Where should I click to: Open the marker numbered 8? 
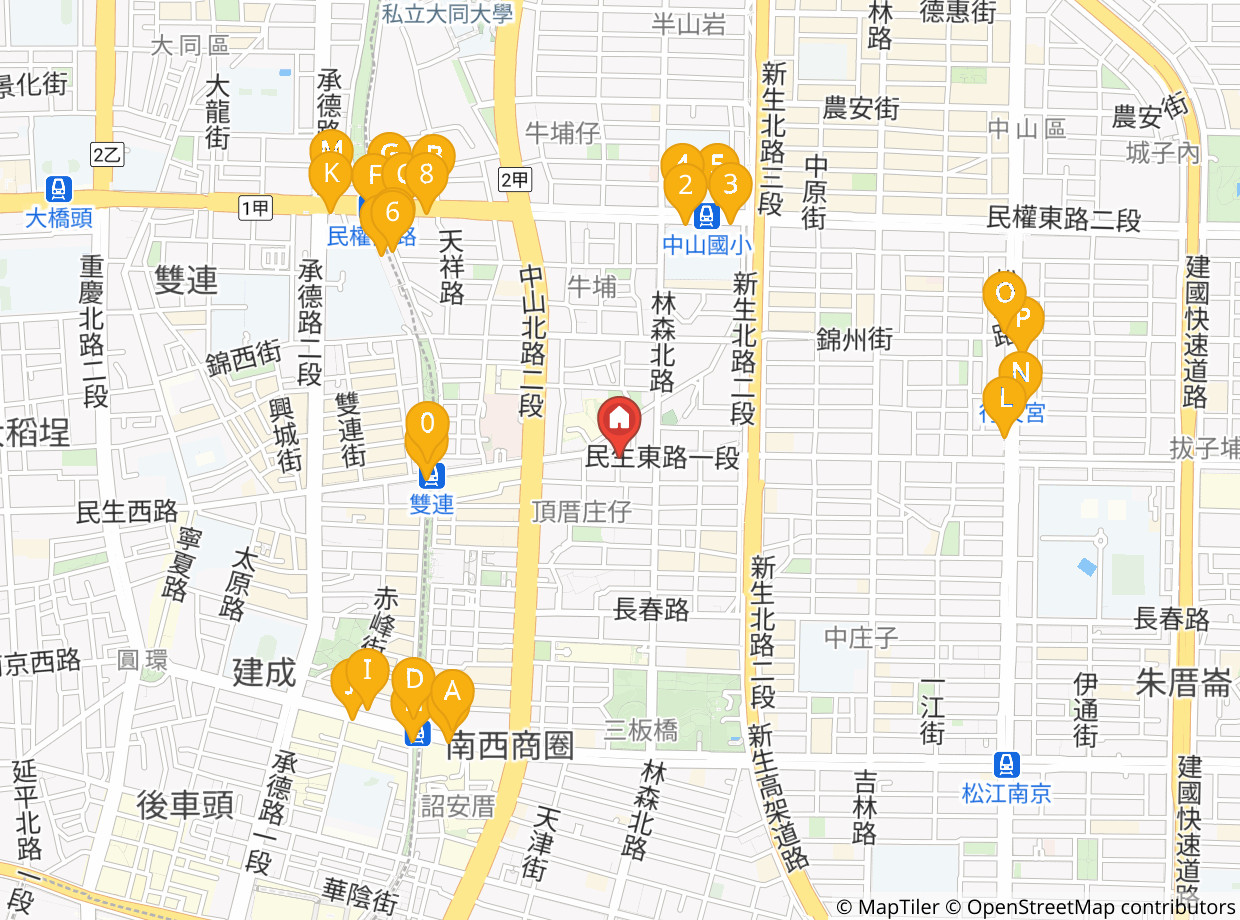[426, 175]
